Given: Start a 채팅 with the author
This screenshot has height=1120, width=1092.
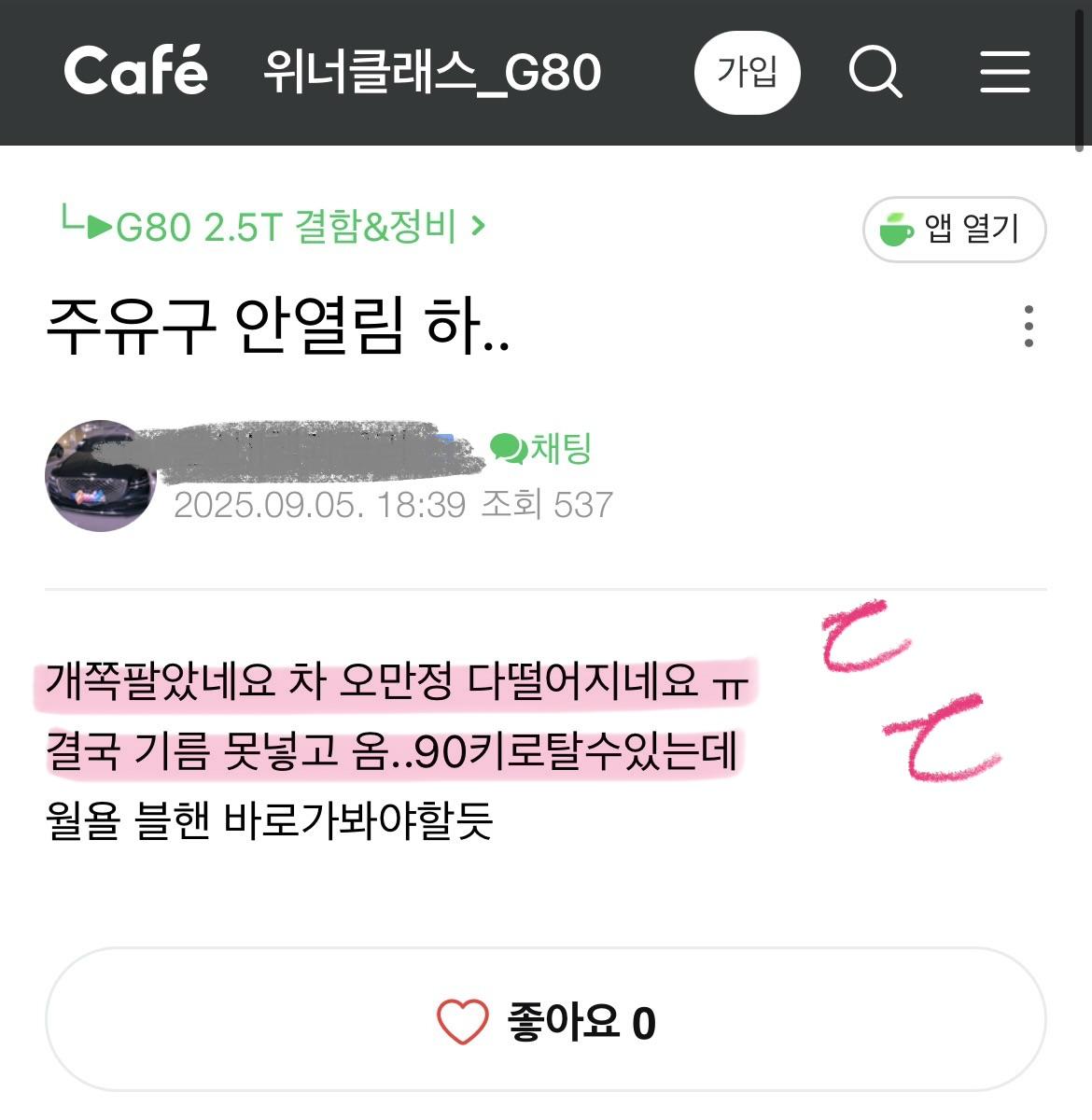Looking at the screenshot, I should tap(541, 449).
